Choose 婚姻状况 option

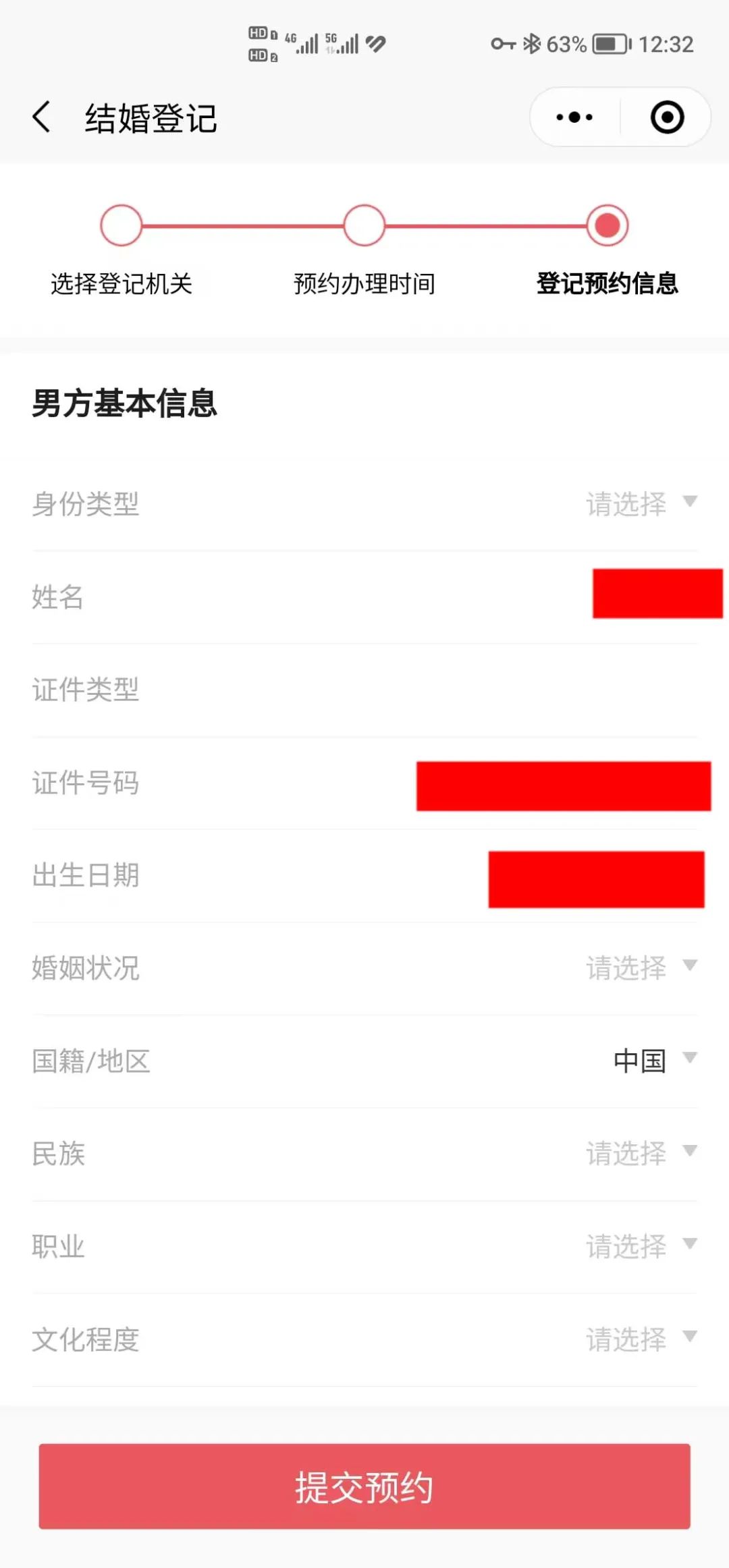click(x=364, y=968)
